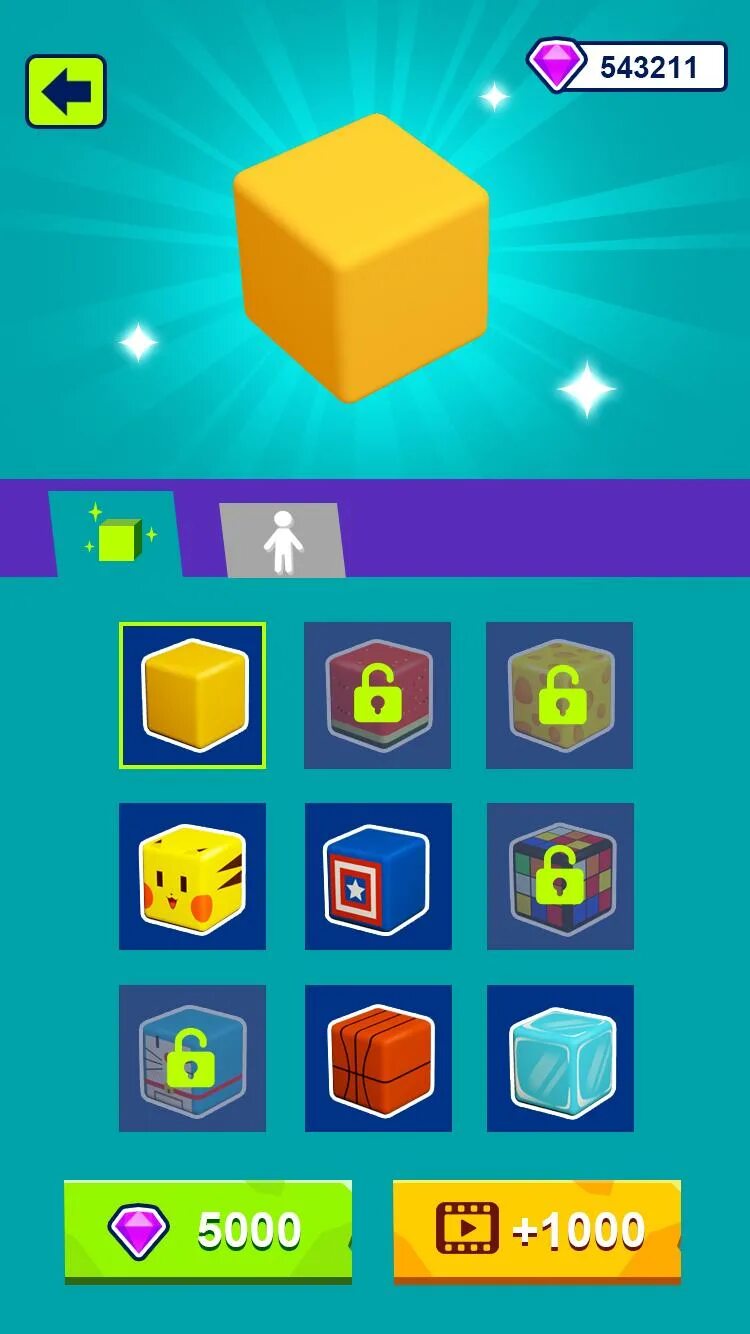The image size is (750, 1334).
Task: Choose the ice cube skin
Action: pos(560,1058)
